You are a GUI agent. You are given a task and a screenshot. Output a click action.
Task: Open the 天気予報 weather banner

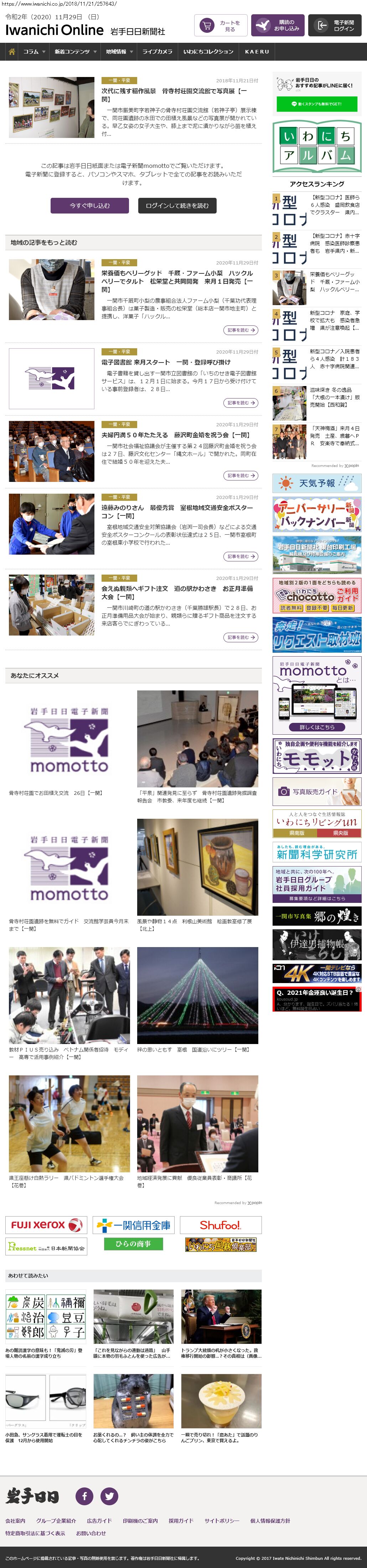click(x=316, y=483)
